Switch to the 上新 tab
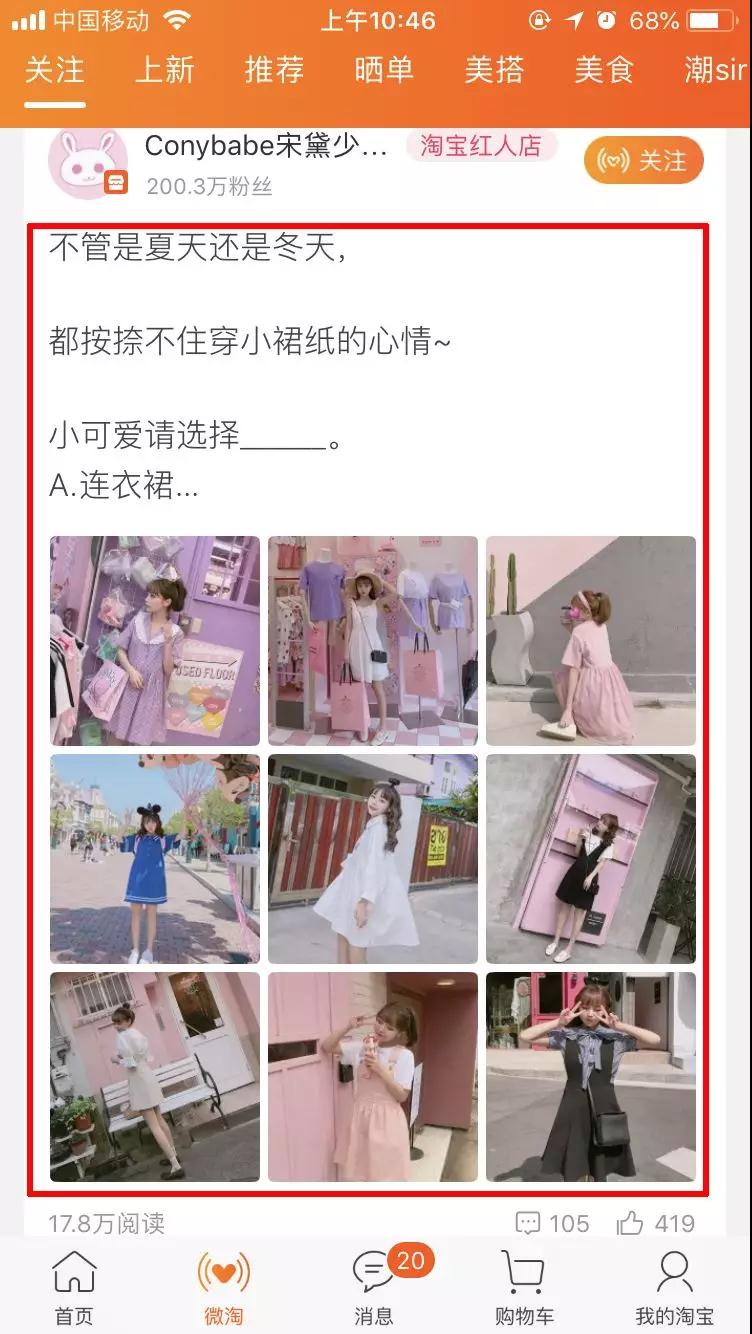 164,70
